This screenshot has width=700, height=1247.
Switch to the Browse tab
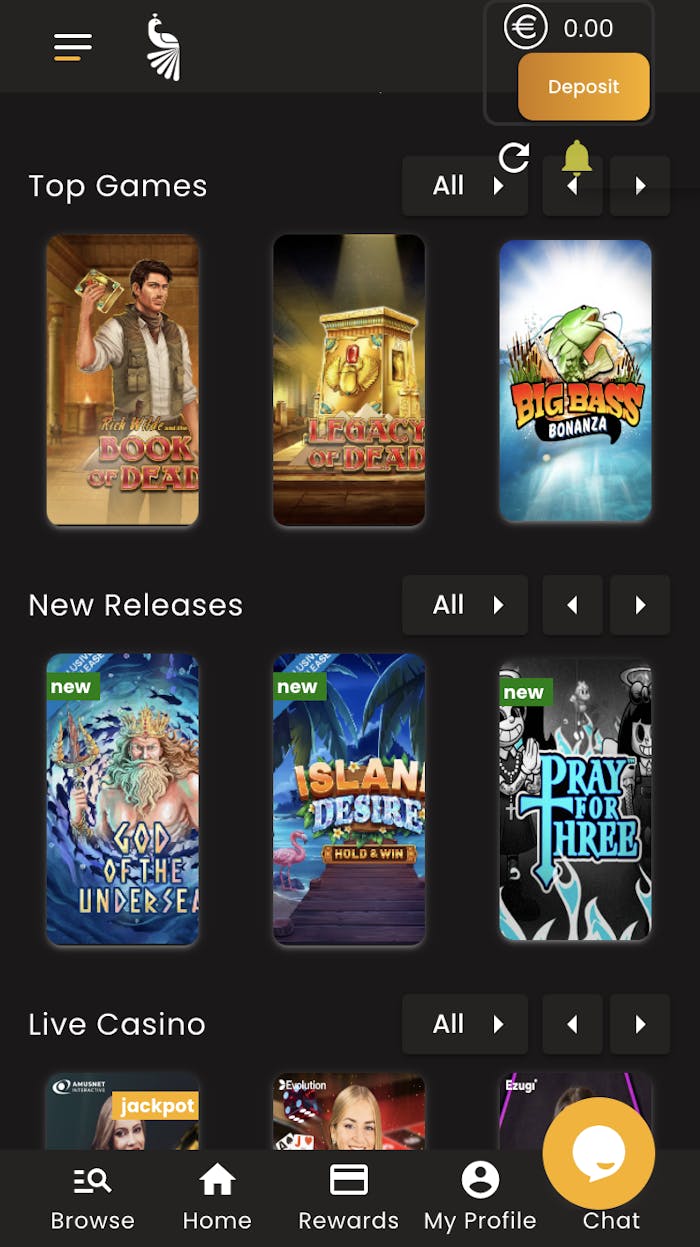point(93,1198)
